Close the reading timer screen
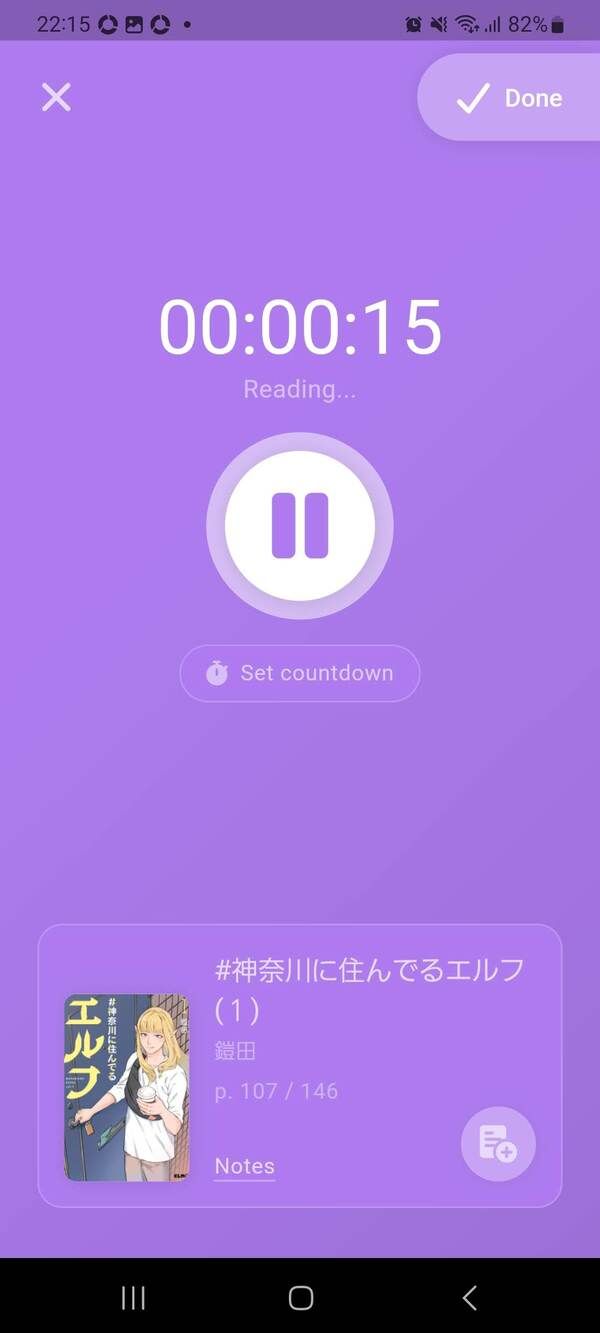The height and width of the screenshot is (1333, 600). point(56,97)
